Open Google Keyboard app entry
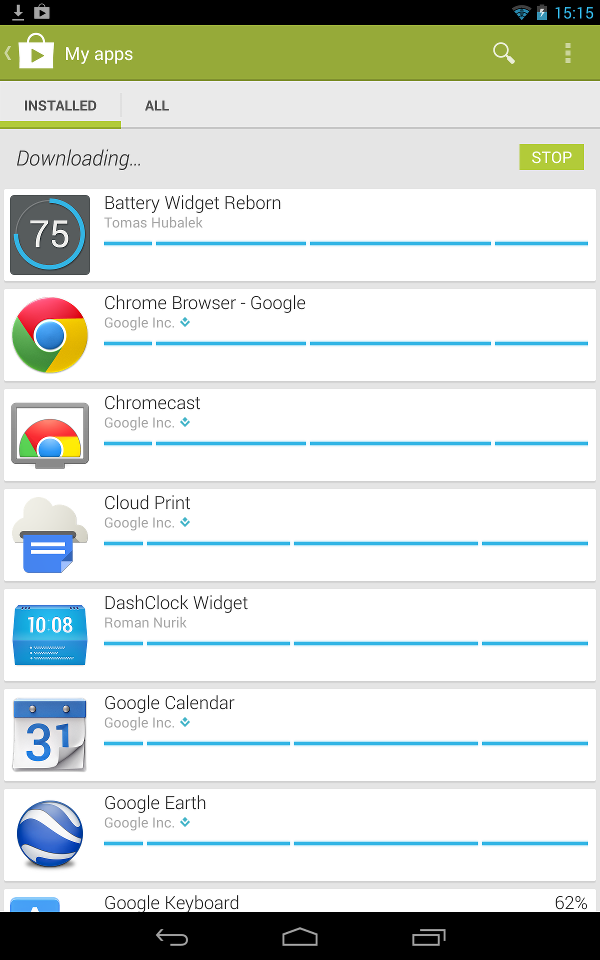This screenshot has height=960, width=600. click(300, 901)
